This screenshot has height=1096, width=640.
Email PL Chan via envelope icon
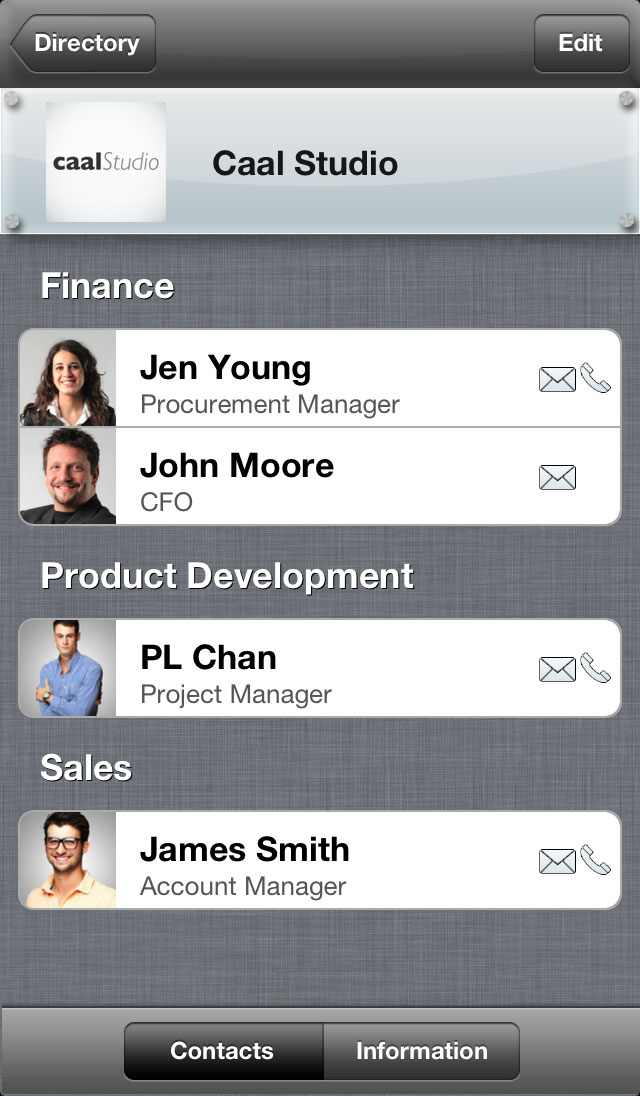click(557, 670)
